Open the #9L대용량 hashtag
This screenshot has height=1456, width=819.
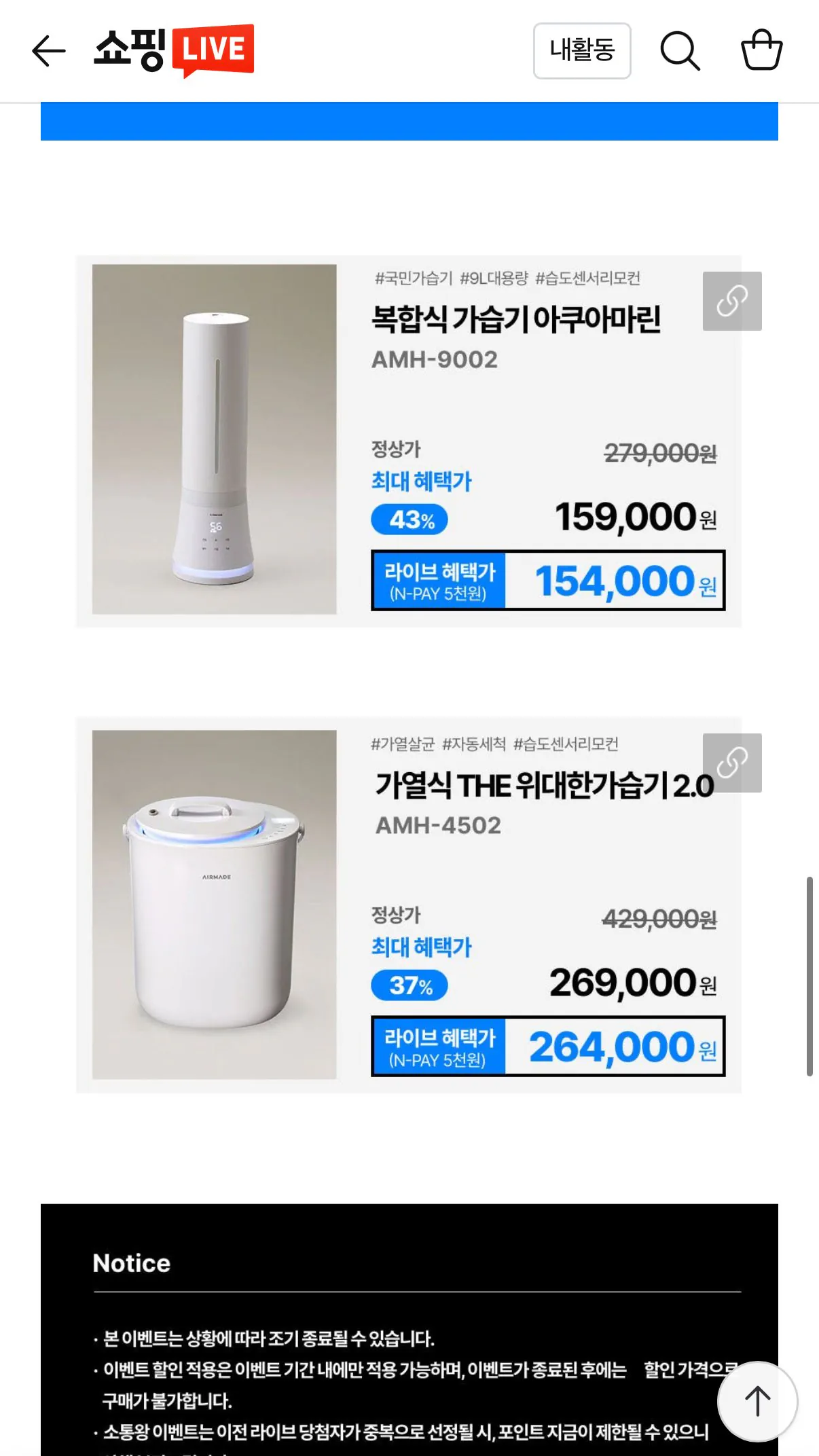point(489,278)
